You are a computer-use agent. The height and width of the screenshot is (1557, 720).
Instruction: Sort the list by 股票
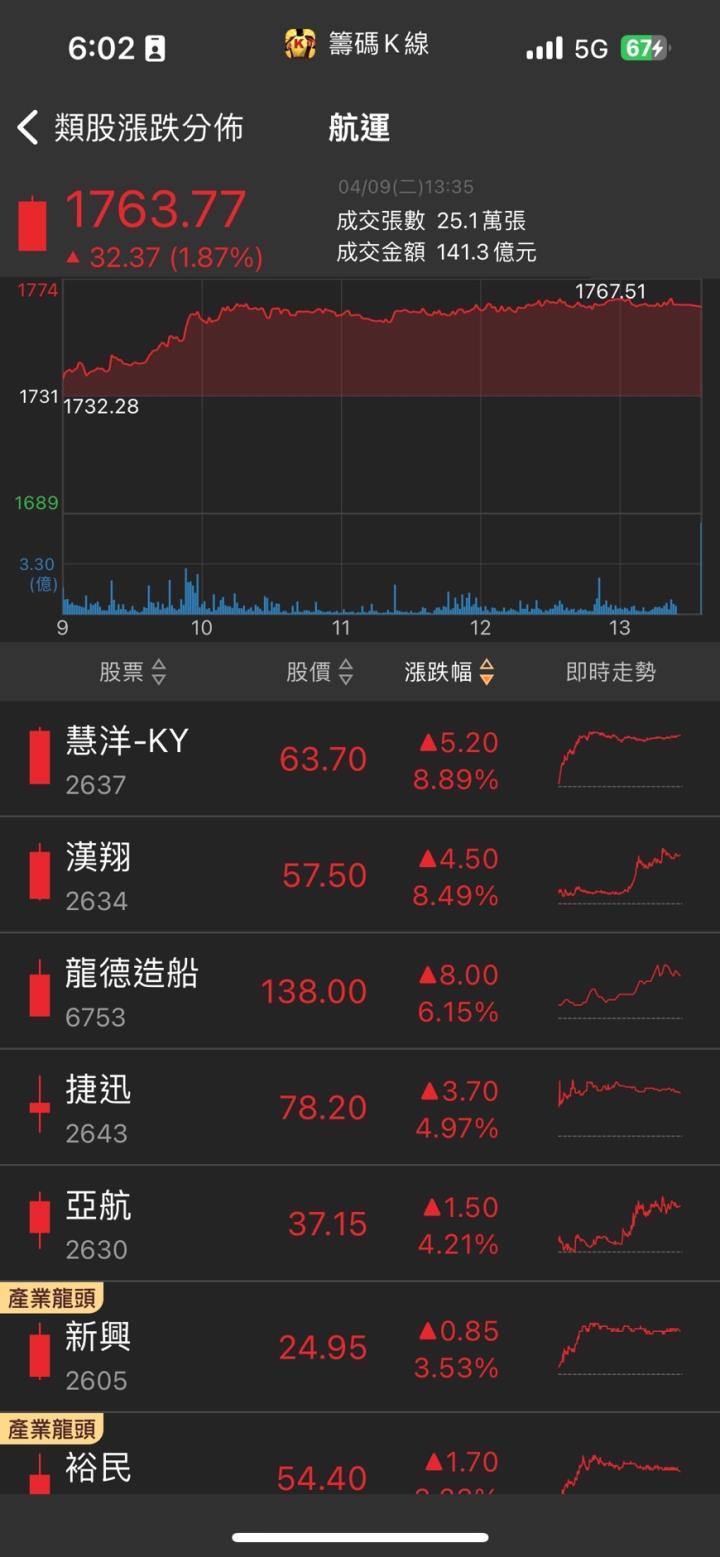pos(132,672)
